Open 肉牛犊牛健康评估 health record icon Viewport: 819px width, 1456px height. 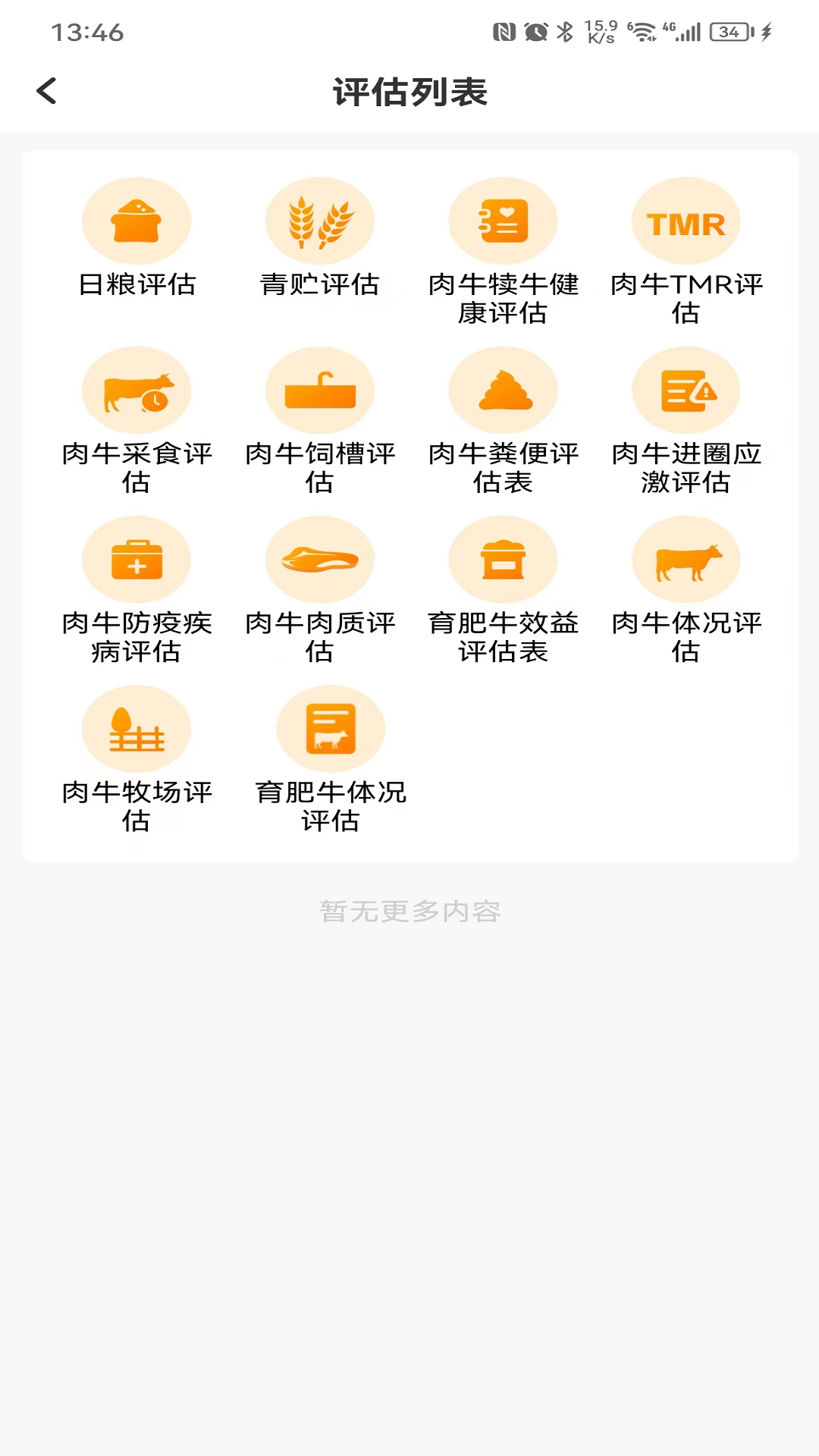click(504, 220)
